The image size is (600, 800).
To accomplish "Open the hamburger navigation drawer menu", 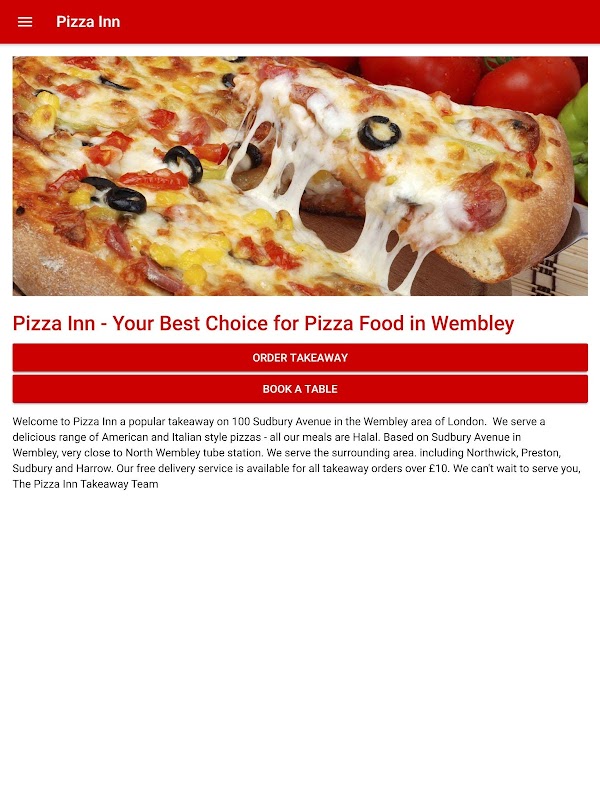I will (25, 22).
